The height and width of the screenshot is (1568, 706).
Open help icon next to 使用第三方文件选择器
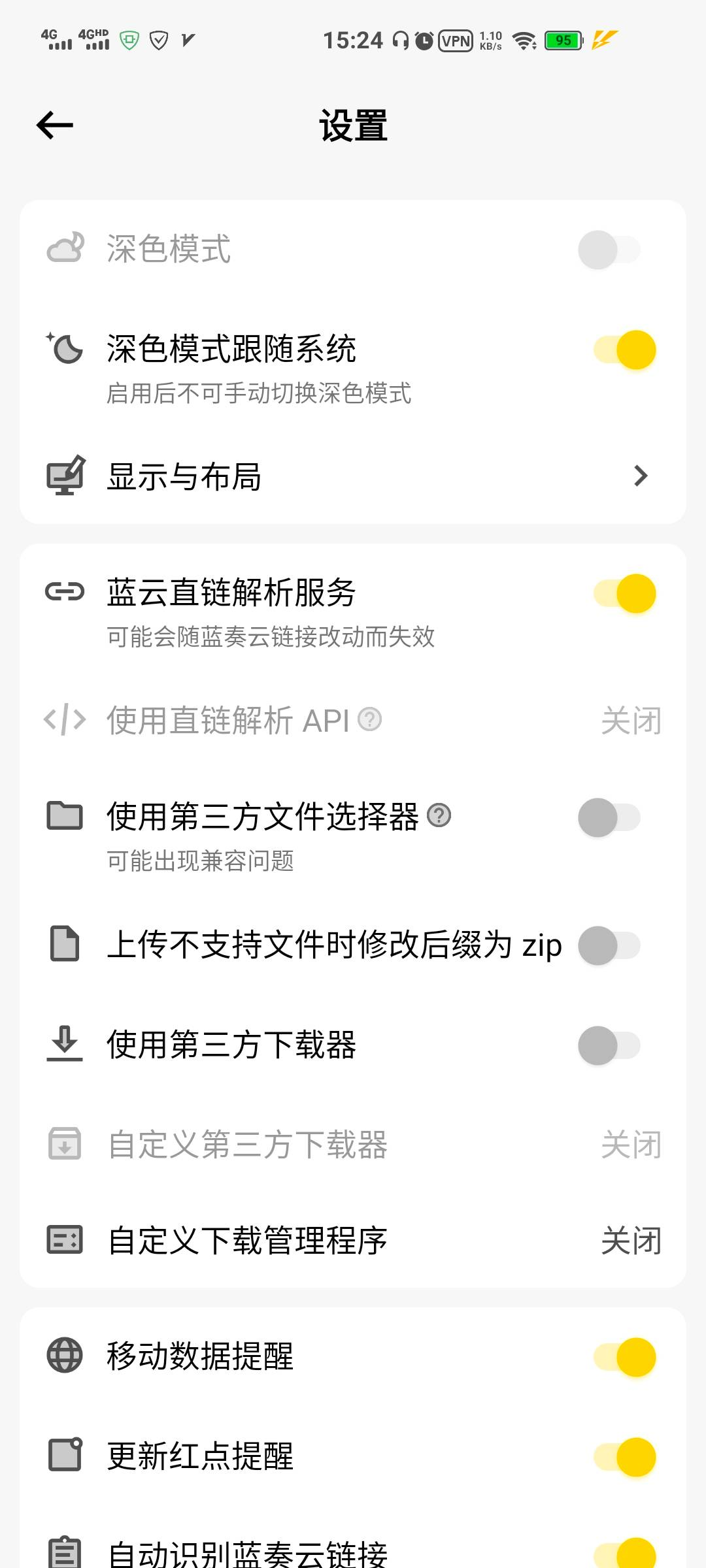pyautogui.click(x=439, y=815)
